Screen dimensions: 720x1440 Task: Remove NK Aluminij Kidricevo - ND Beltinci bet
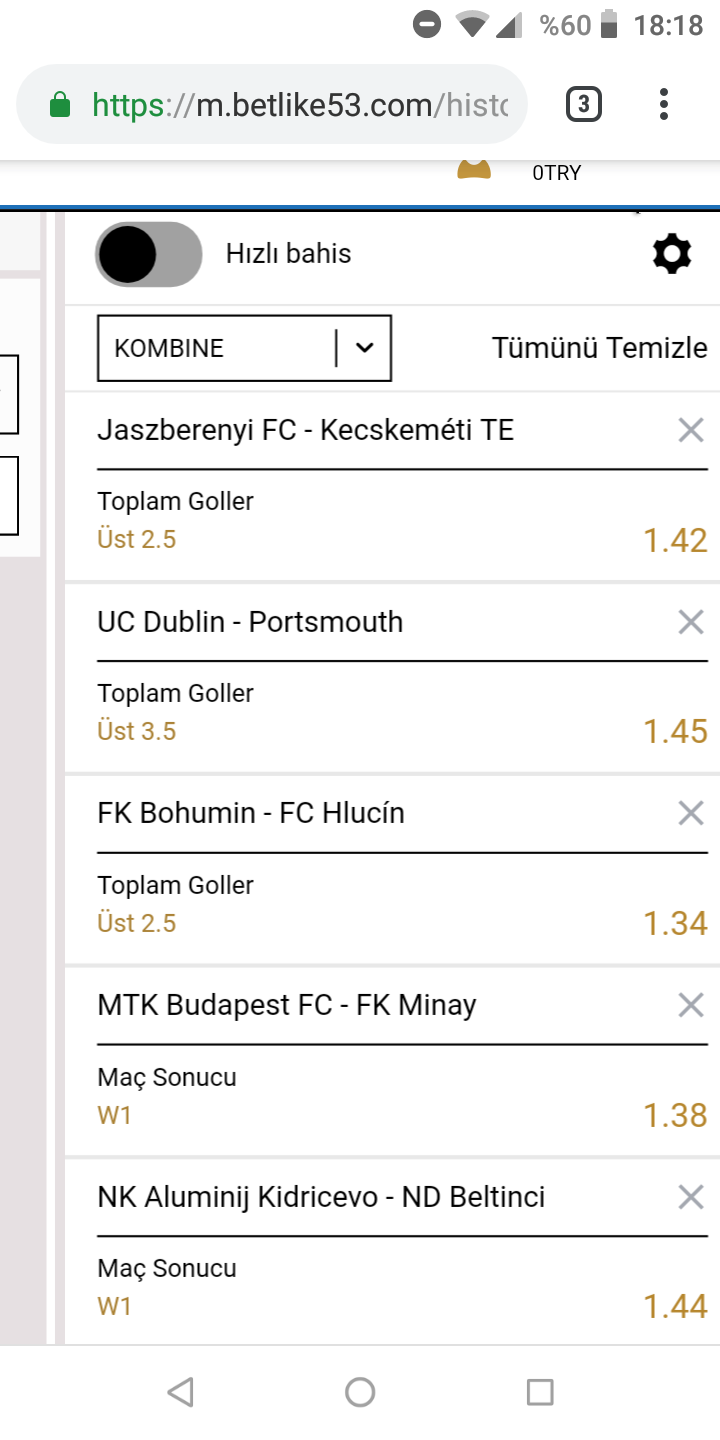click(x=691, y=1197)
